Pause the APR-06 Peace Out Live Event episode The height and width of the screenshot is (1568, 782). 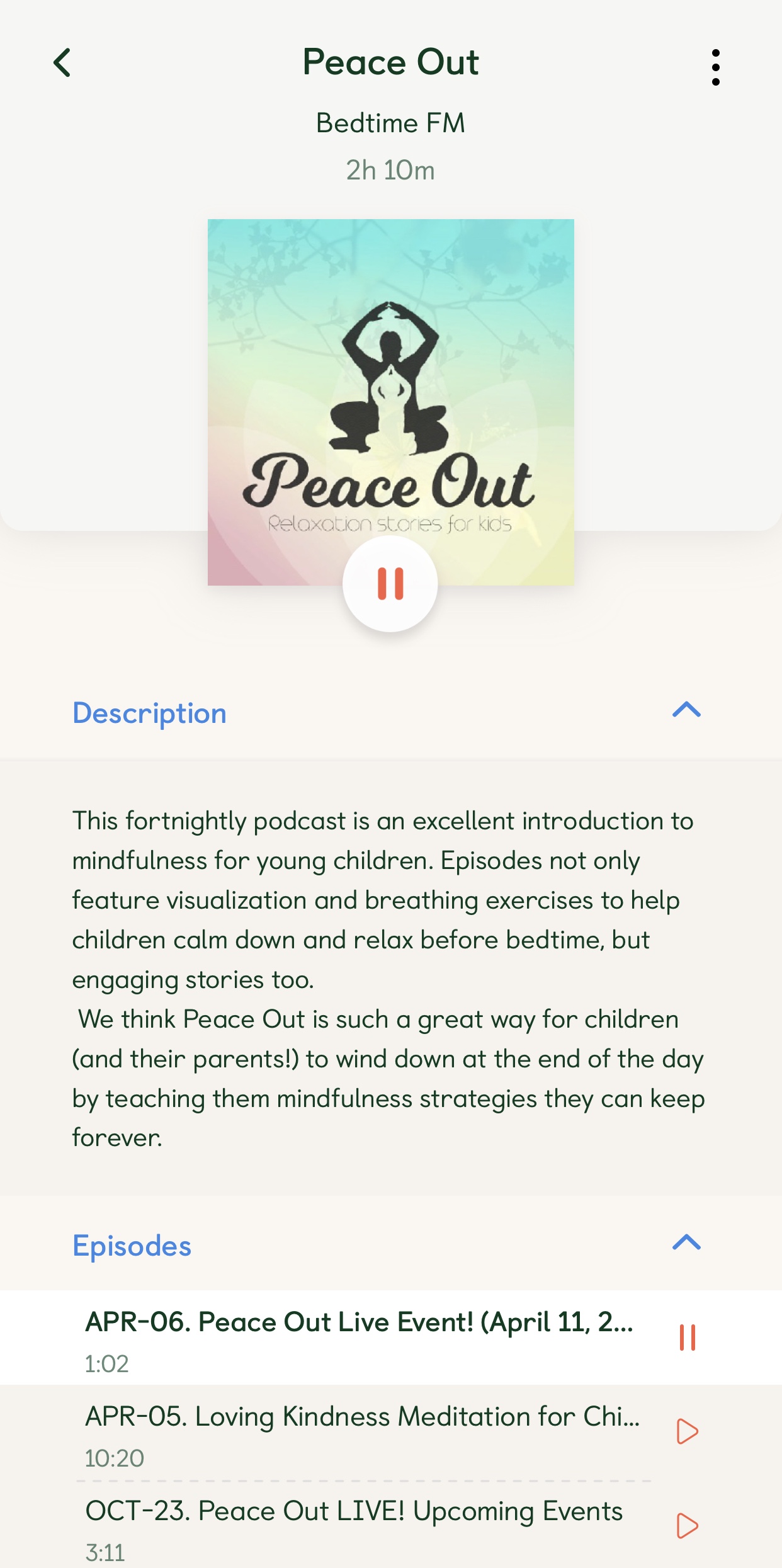(x=687, y=1338)
